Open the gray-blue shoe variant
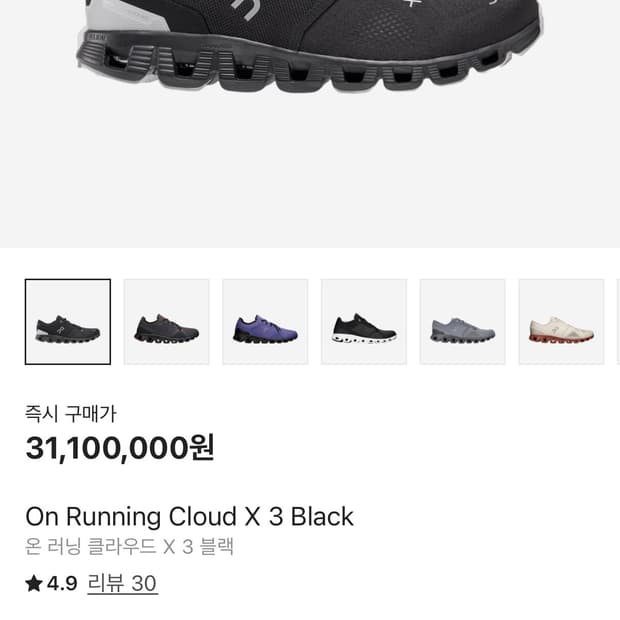This screenshot has width=620, height=620. pyautogui.click(x=462, y=322)
